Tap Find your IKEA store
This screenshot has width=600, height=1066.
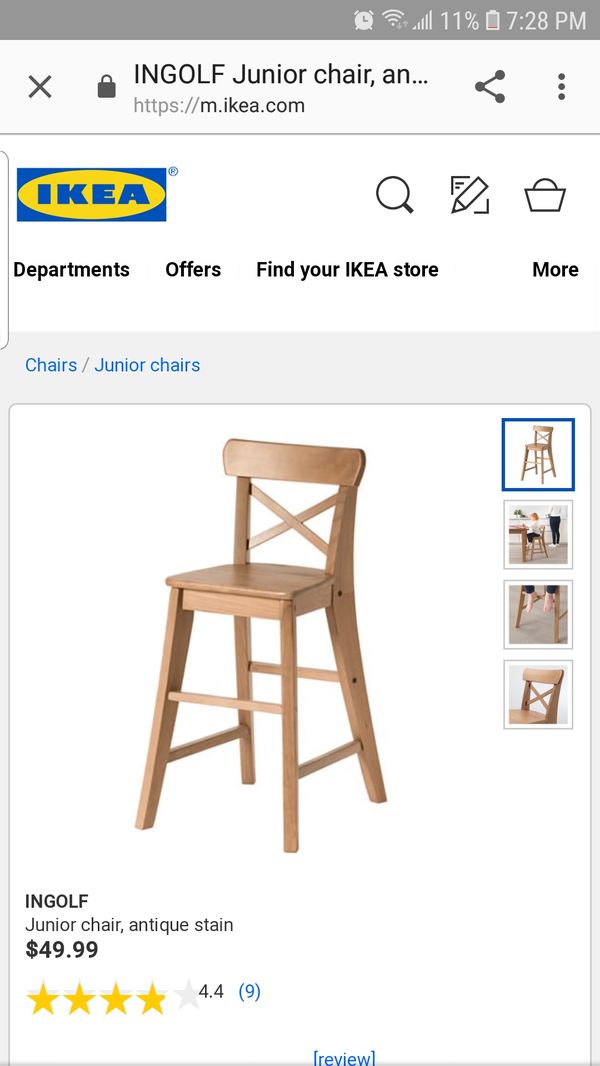(347, 270)
